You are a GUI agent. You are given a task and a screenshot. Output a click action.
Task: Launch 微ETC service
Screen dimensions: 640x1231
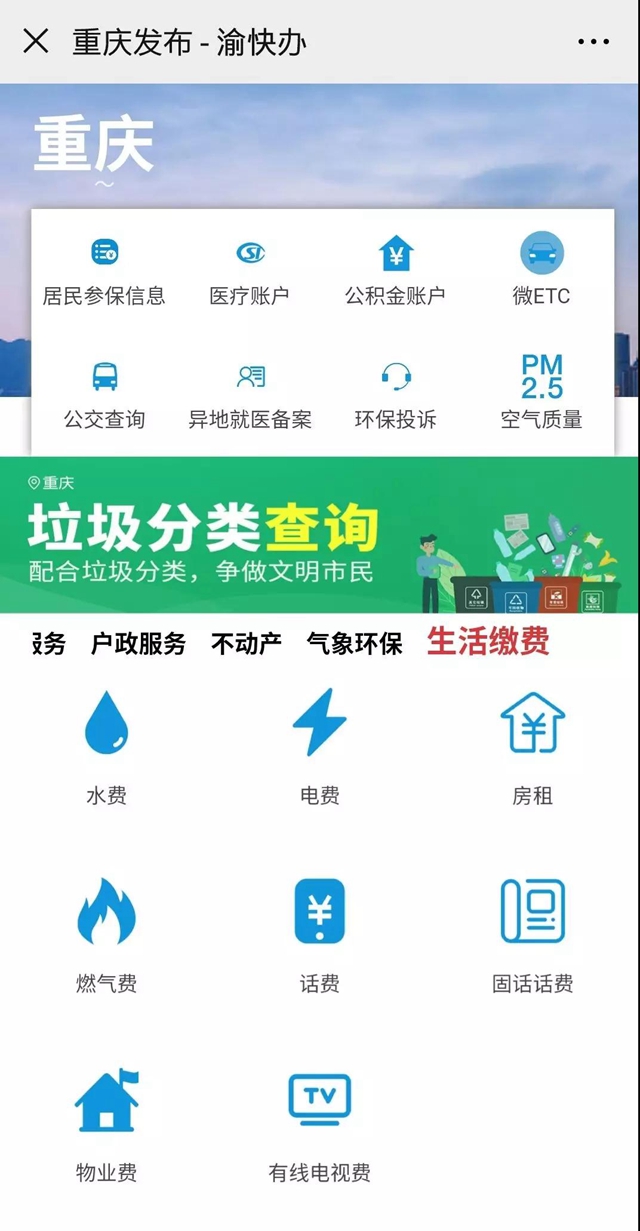pos(542,268)
